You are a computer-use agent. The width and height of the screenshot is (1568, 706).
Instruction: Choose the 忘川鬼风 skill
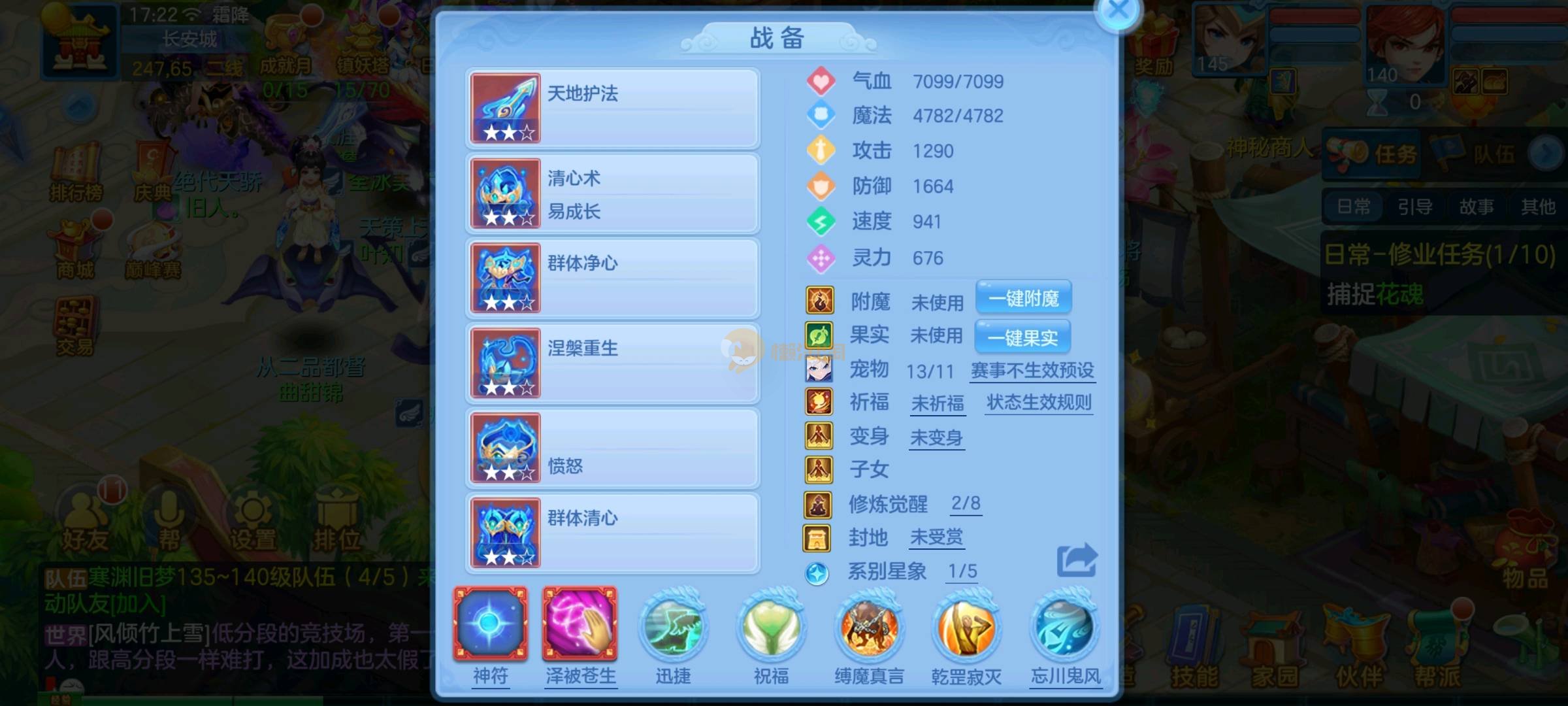pyautogui.click(x=1065, y=626)
